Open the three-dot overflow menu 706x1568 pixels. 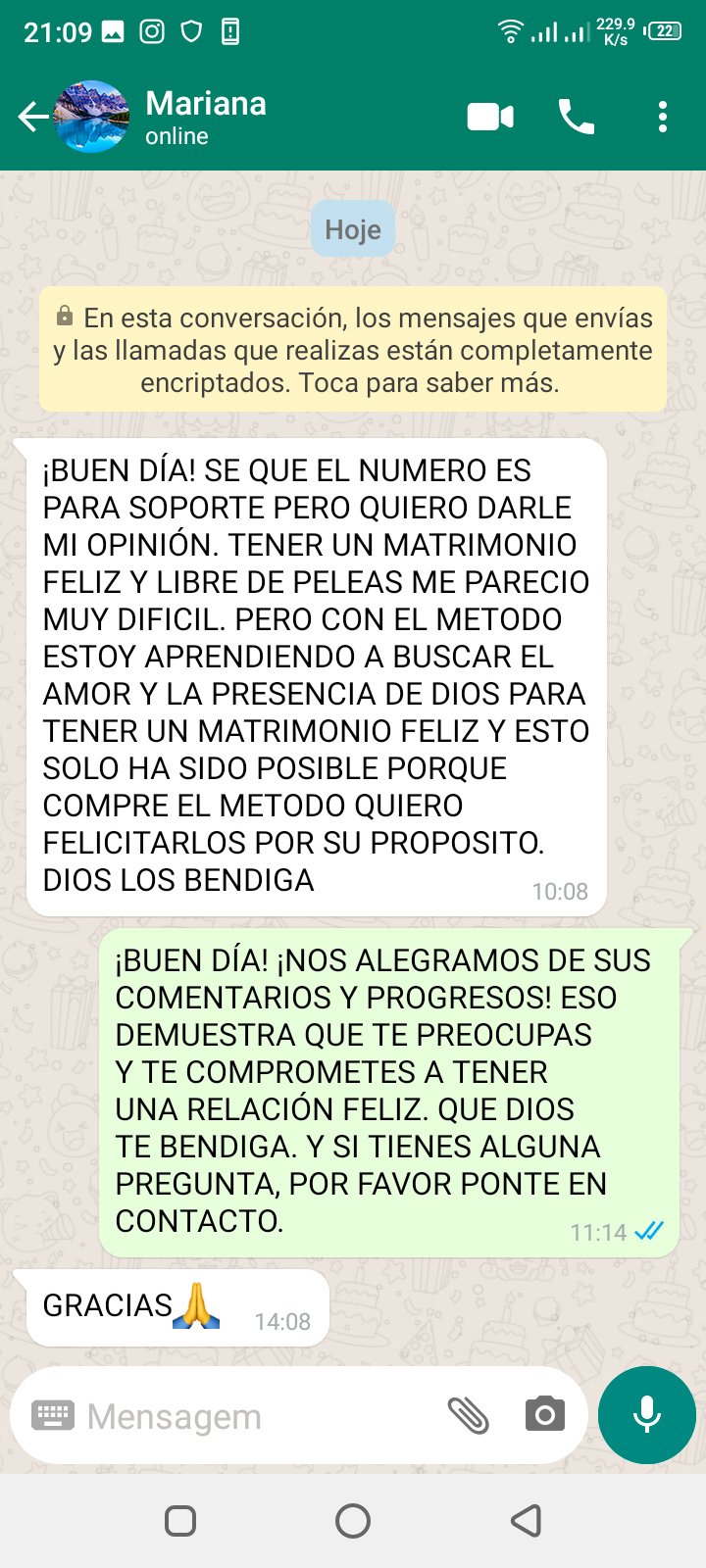point(663,118)
